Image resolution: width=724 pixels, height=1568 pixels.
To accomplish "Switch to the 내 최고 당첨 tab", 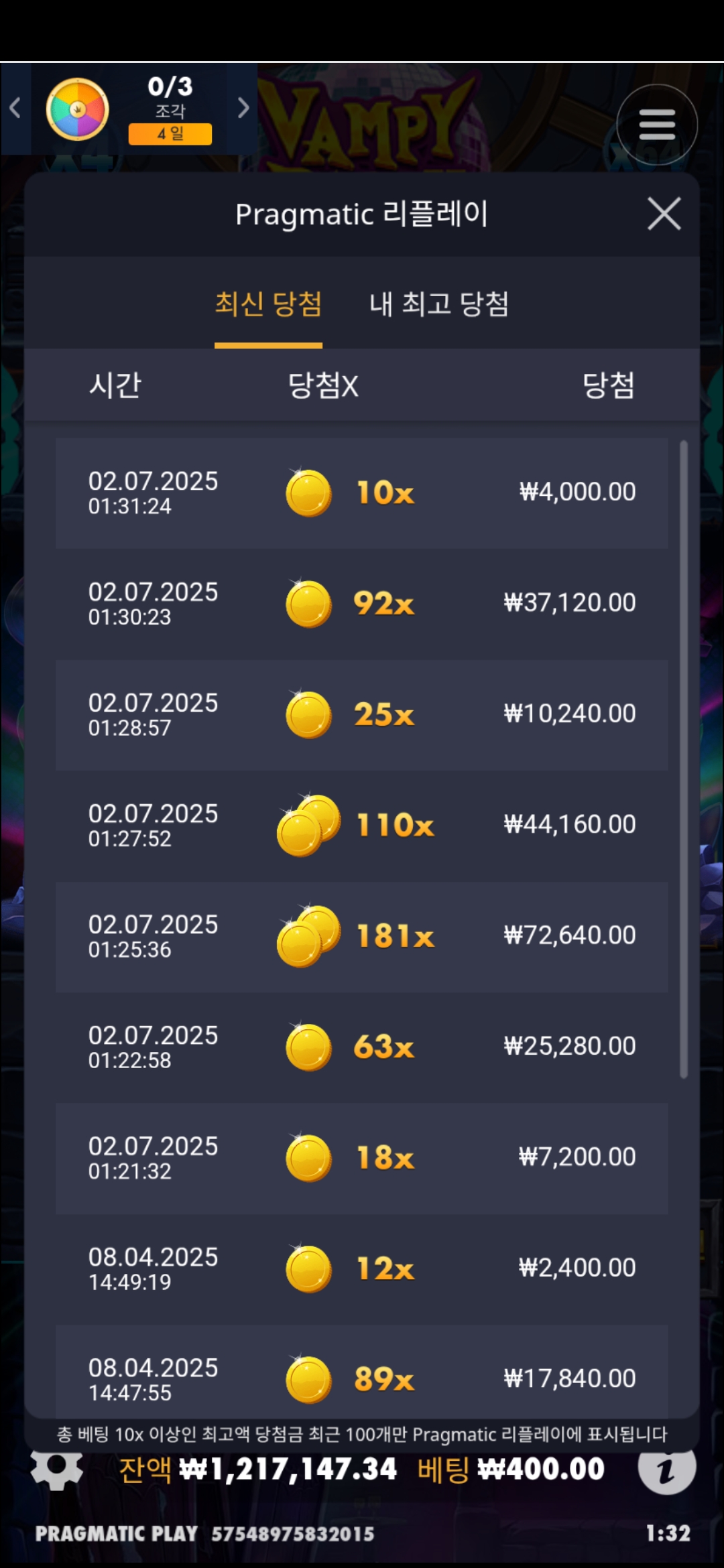I will [439, 304].
